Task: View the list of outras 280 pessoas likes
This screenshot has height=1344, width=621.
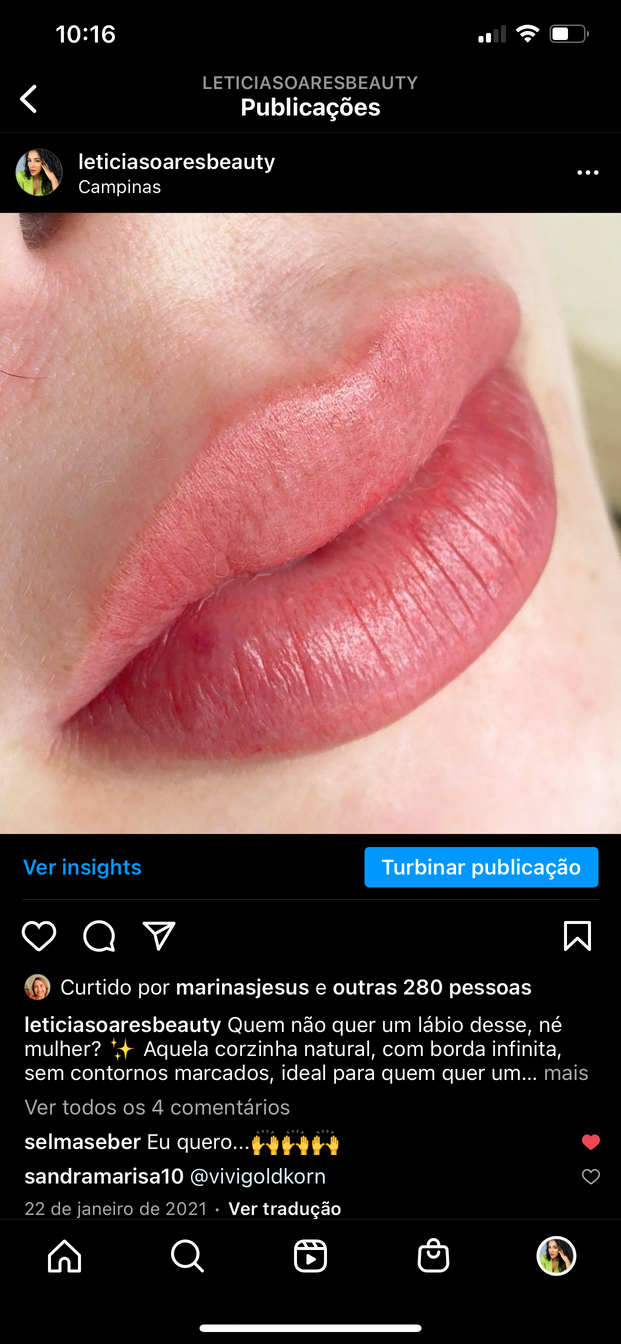Action: point(432,988)
